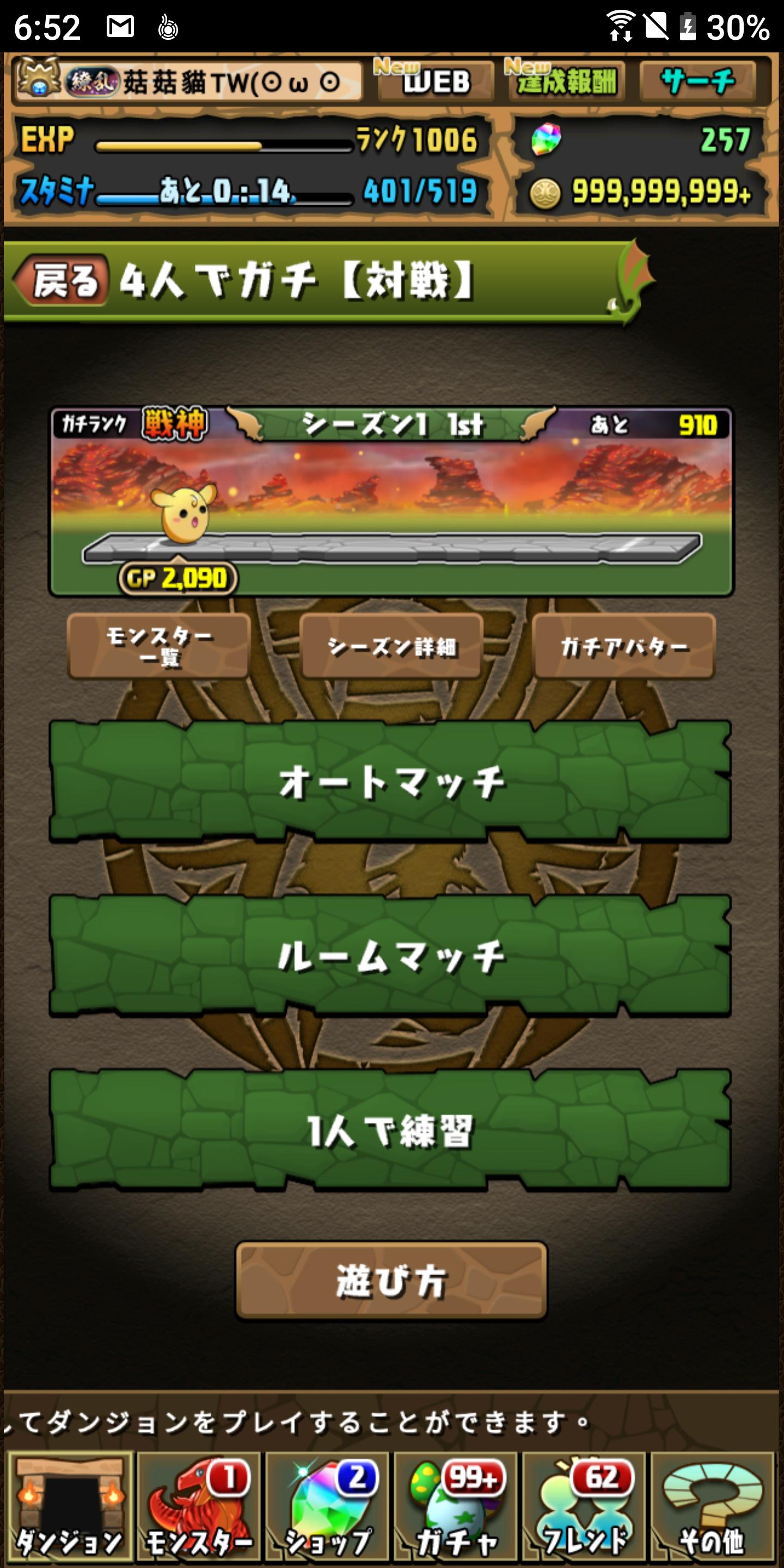
Task: Choose 1人で練習 solo practice
Action: click(390, 1130)
